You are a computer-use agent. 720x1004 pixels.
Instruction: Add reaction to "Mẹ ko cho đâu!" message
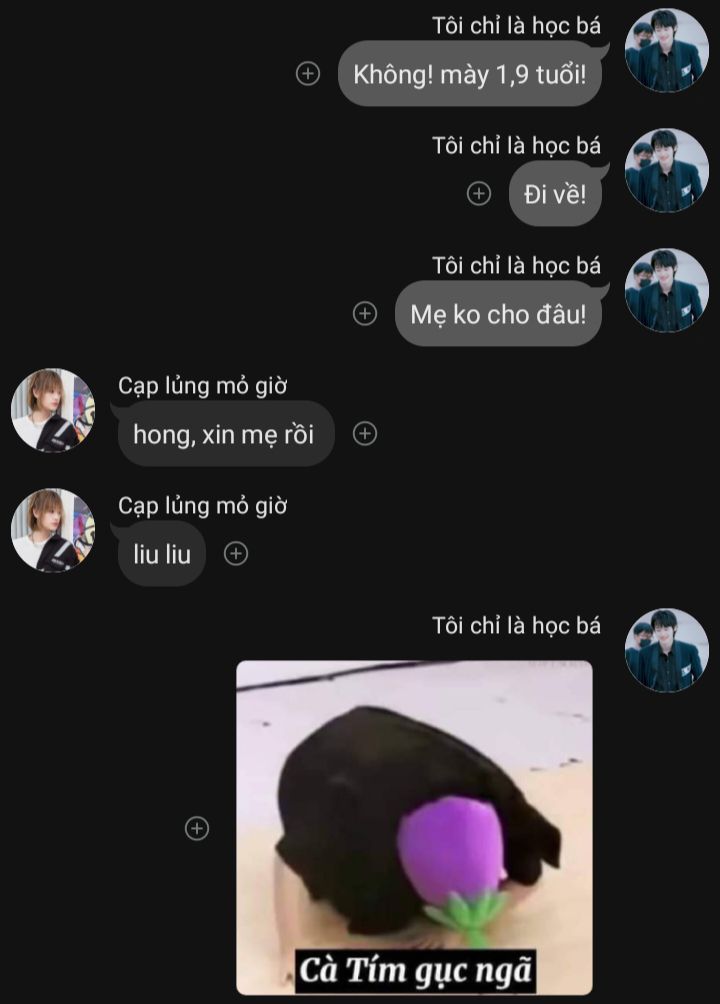[365, 313]
